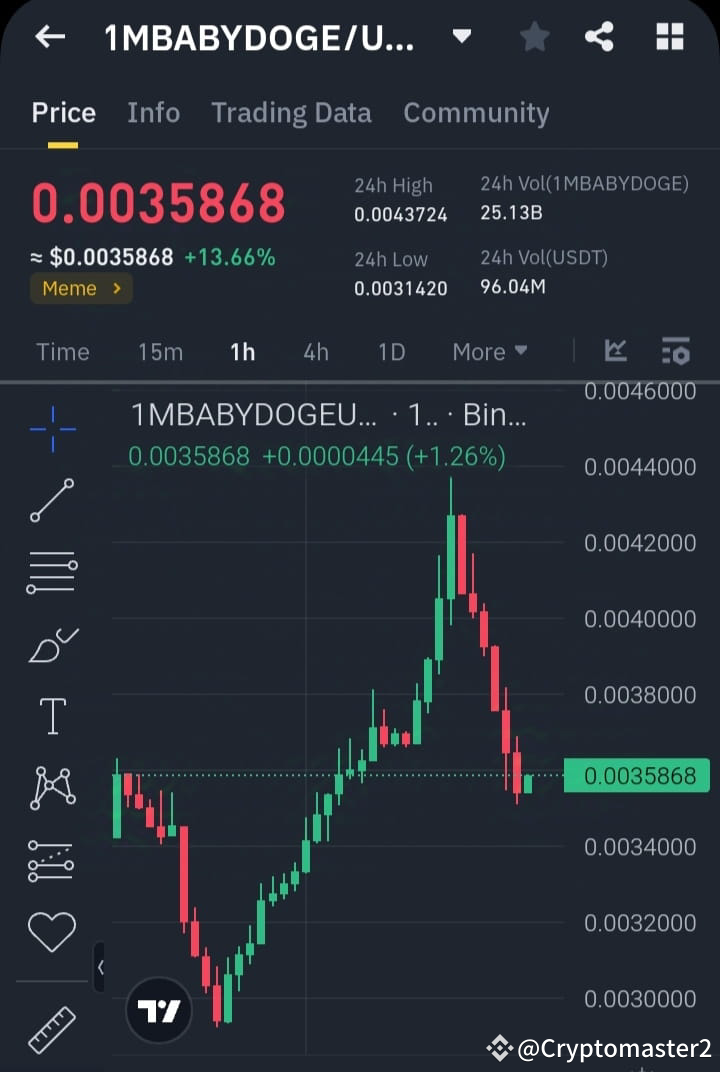Switch to the Trading Data tab
This screenshot has width=720, height=1072.
click(x=291, y=113)
